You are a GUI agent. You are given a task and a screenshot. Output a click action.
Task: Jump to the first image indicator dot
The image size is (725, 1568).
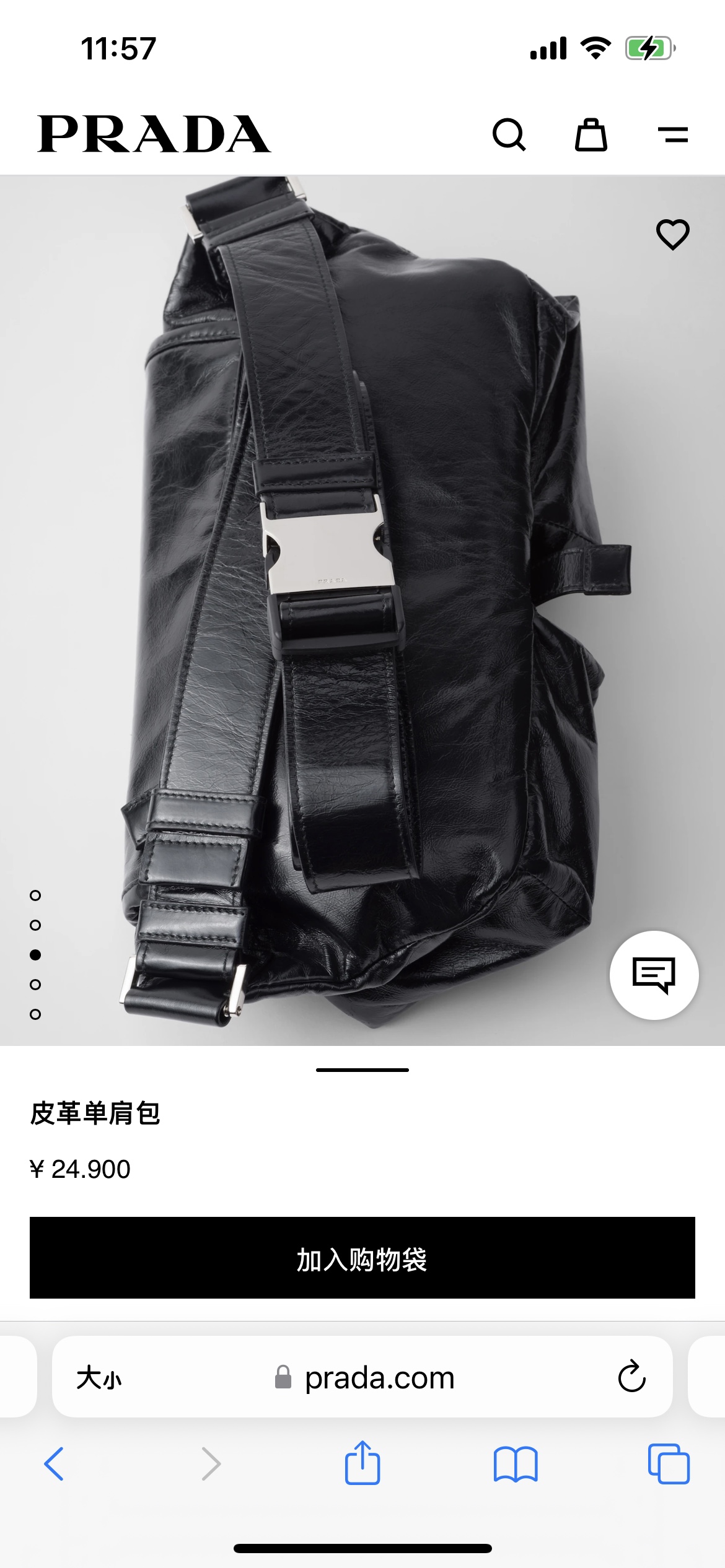tap(35, 895)
